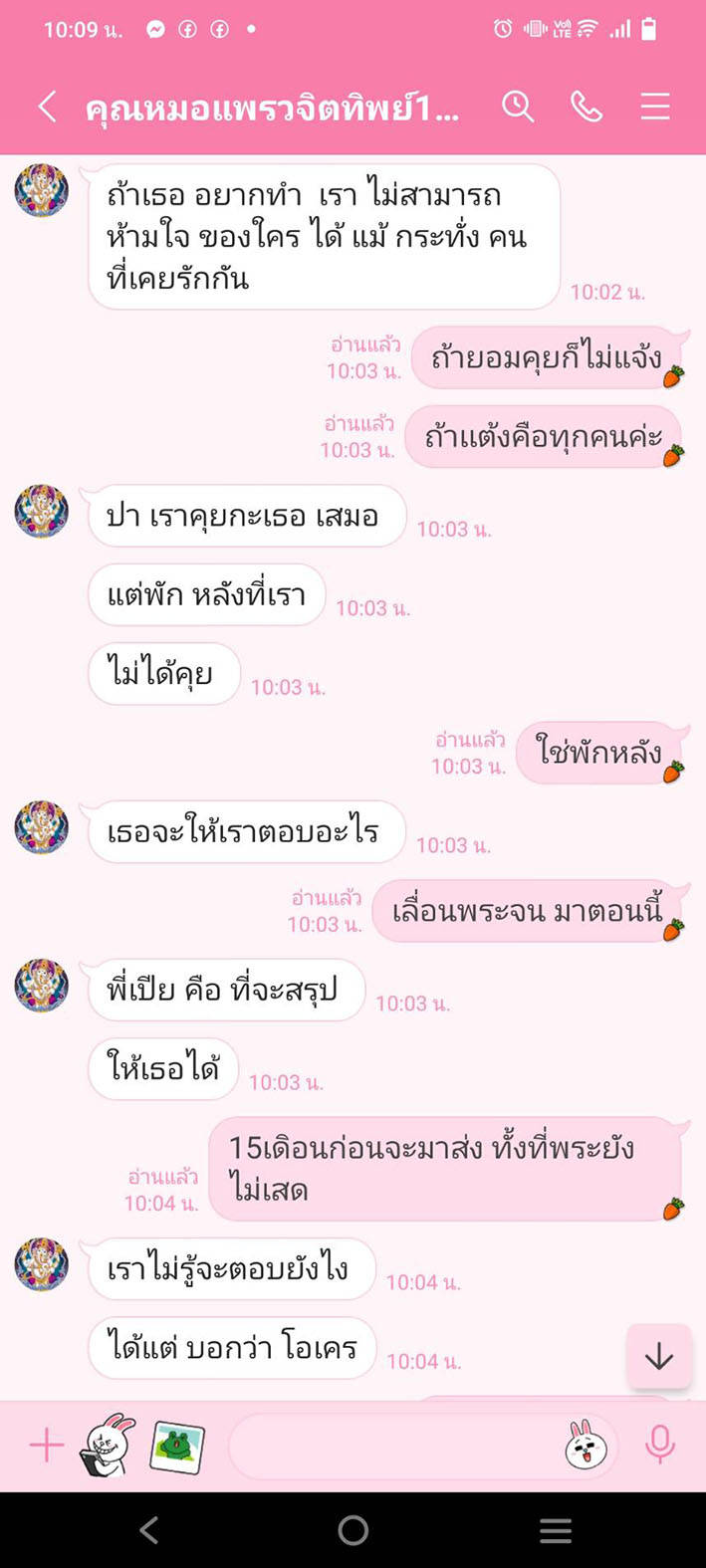The image size is (706, 1568).
Task: Jump to the latest message with the down arrow
Action: 658,1356
